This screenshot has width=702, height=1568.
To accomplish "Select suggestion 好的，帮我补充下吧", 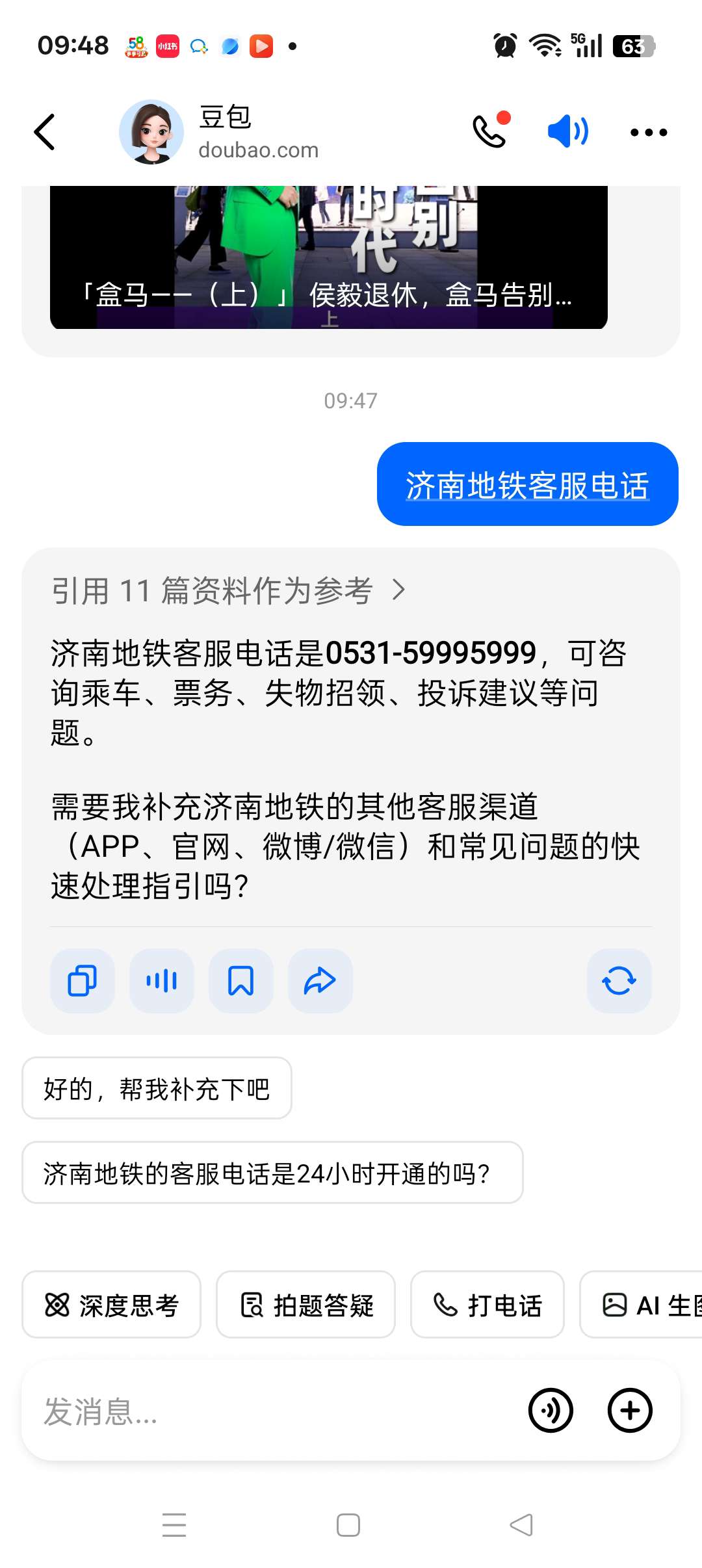I will pyautogui.click(x=157, y=1088).
